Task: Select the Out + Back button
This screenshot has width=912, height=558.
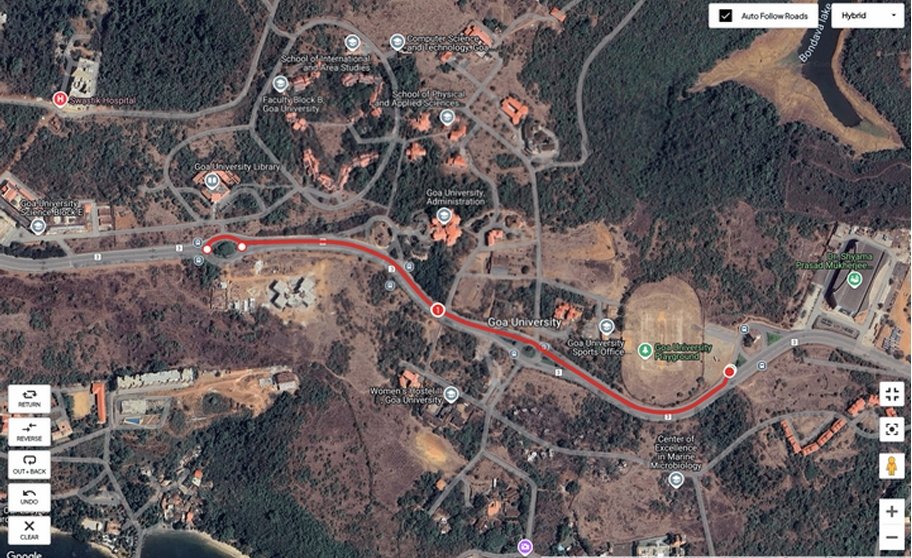Action: click(29, 464)
